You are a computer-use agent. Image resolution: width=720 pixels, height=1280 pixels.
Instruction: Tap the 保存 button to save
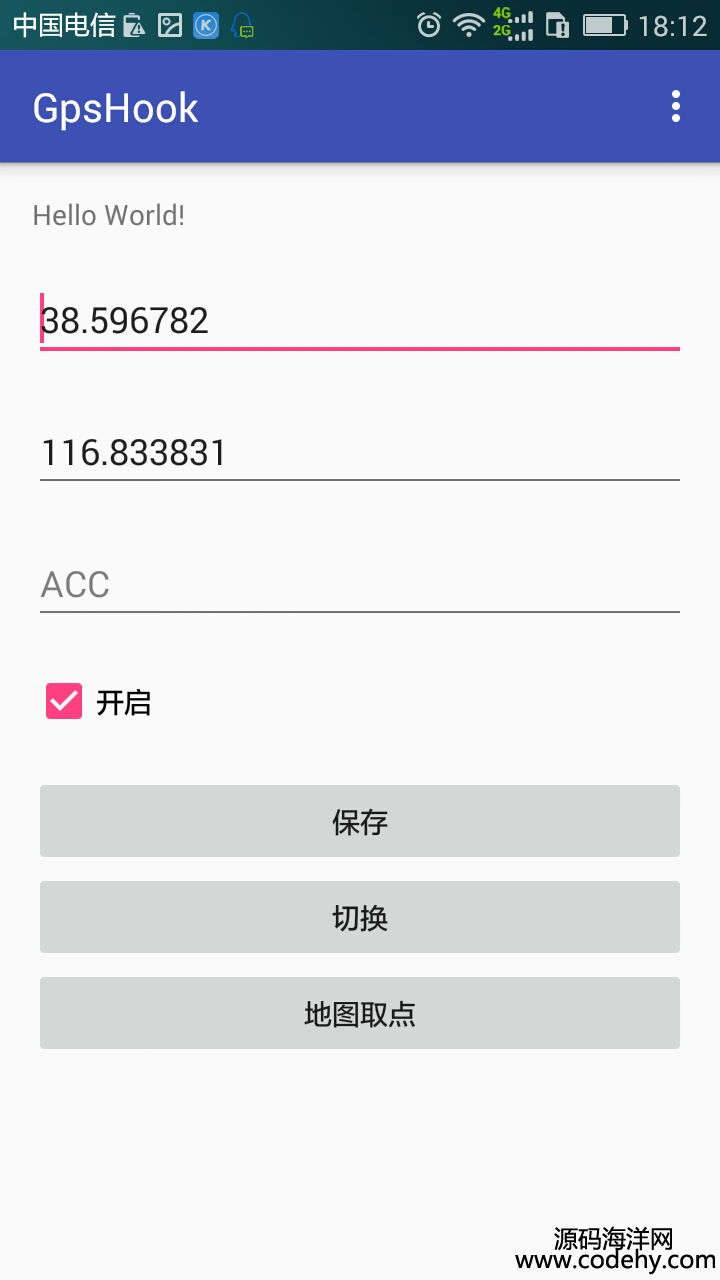coord(360,821)
